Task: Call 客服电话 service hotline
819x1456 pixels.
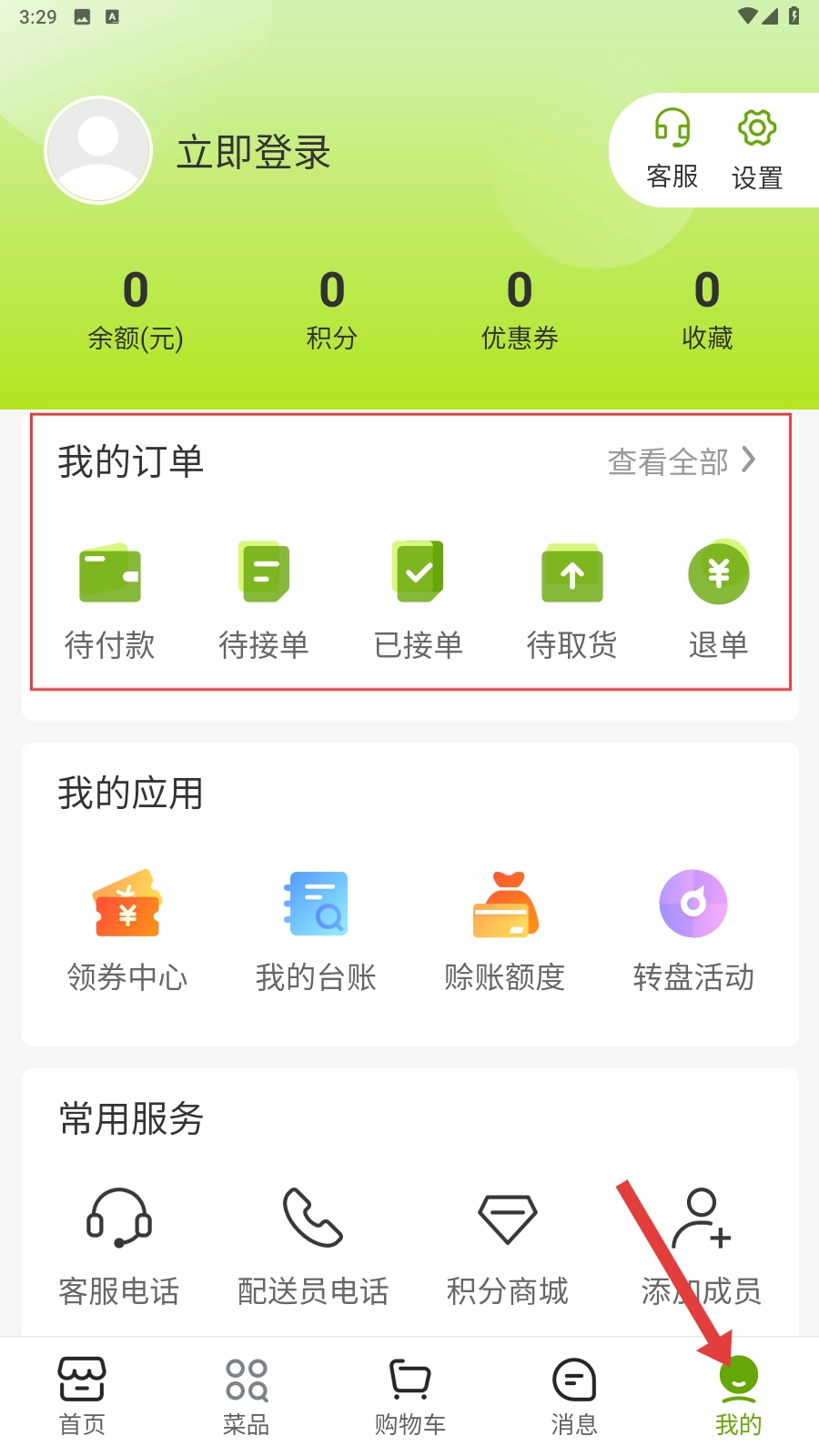Action: (119, 1245)
